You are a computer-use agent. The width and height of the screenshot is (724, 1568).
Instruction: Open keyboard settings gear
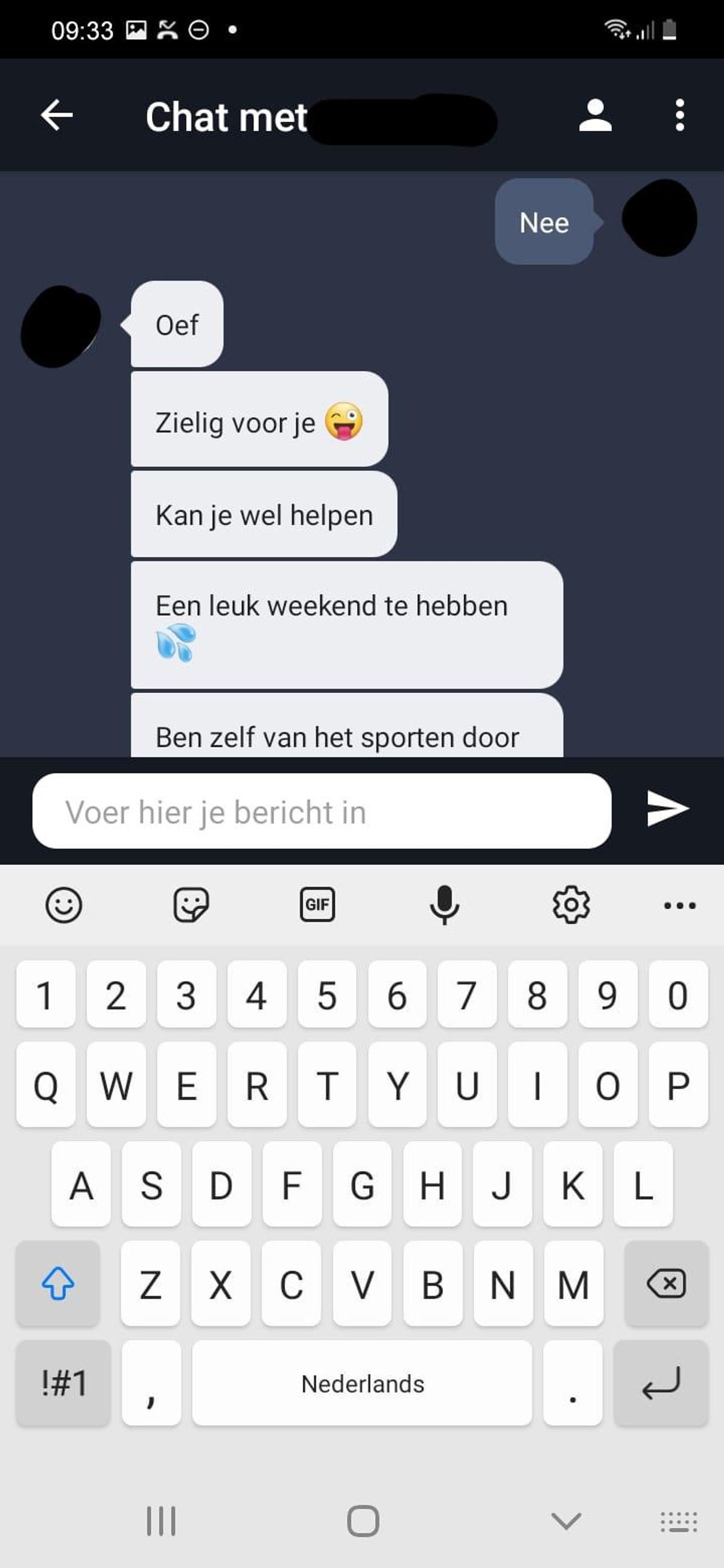571,905
